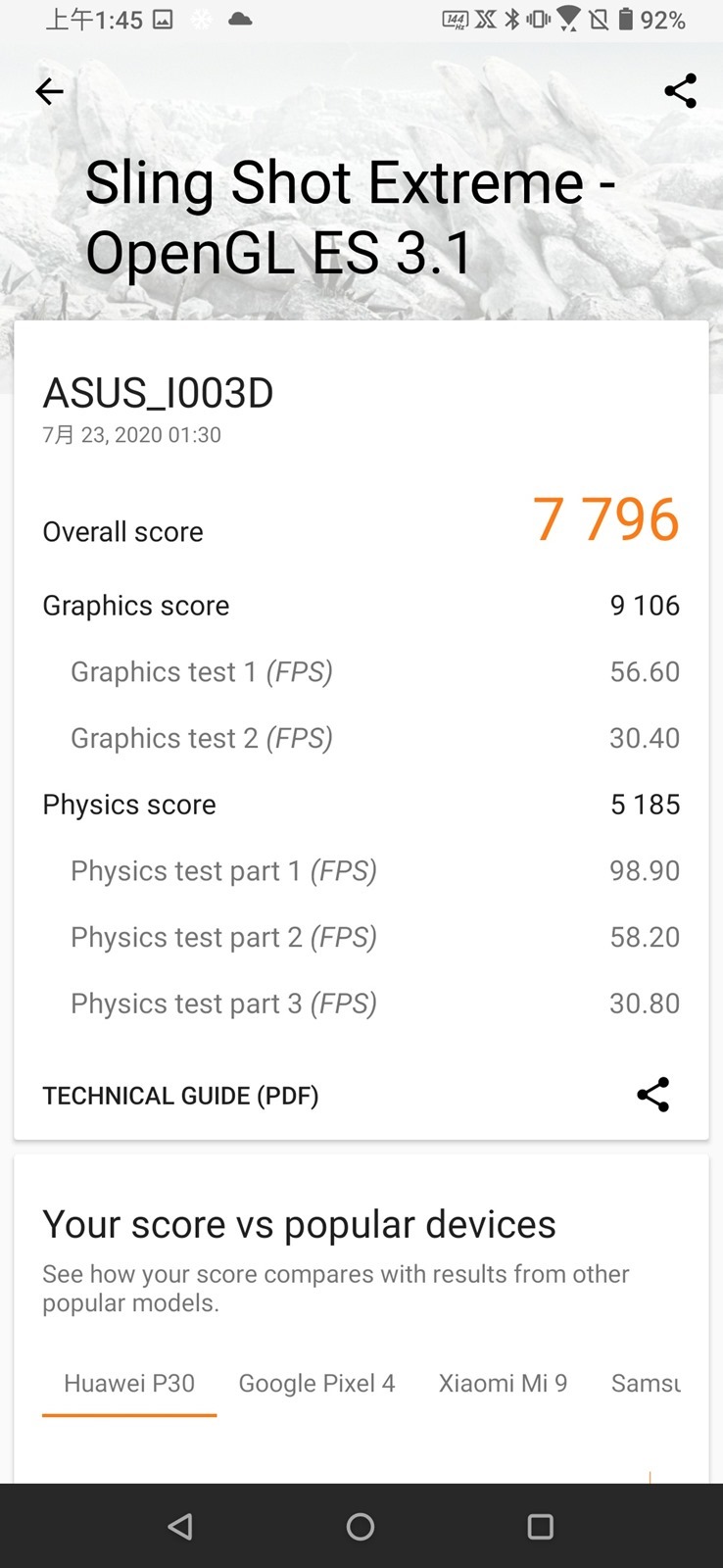723x1568 pixels.
Task: Select the Huawei P30 comparison tab
Action: pyautogui.click(x=129, y=1383)
